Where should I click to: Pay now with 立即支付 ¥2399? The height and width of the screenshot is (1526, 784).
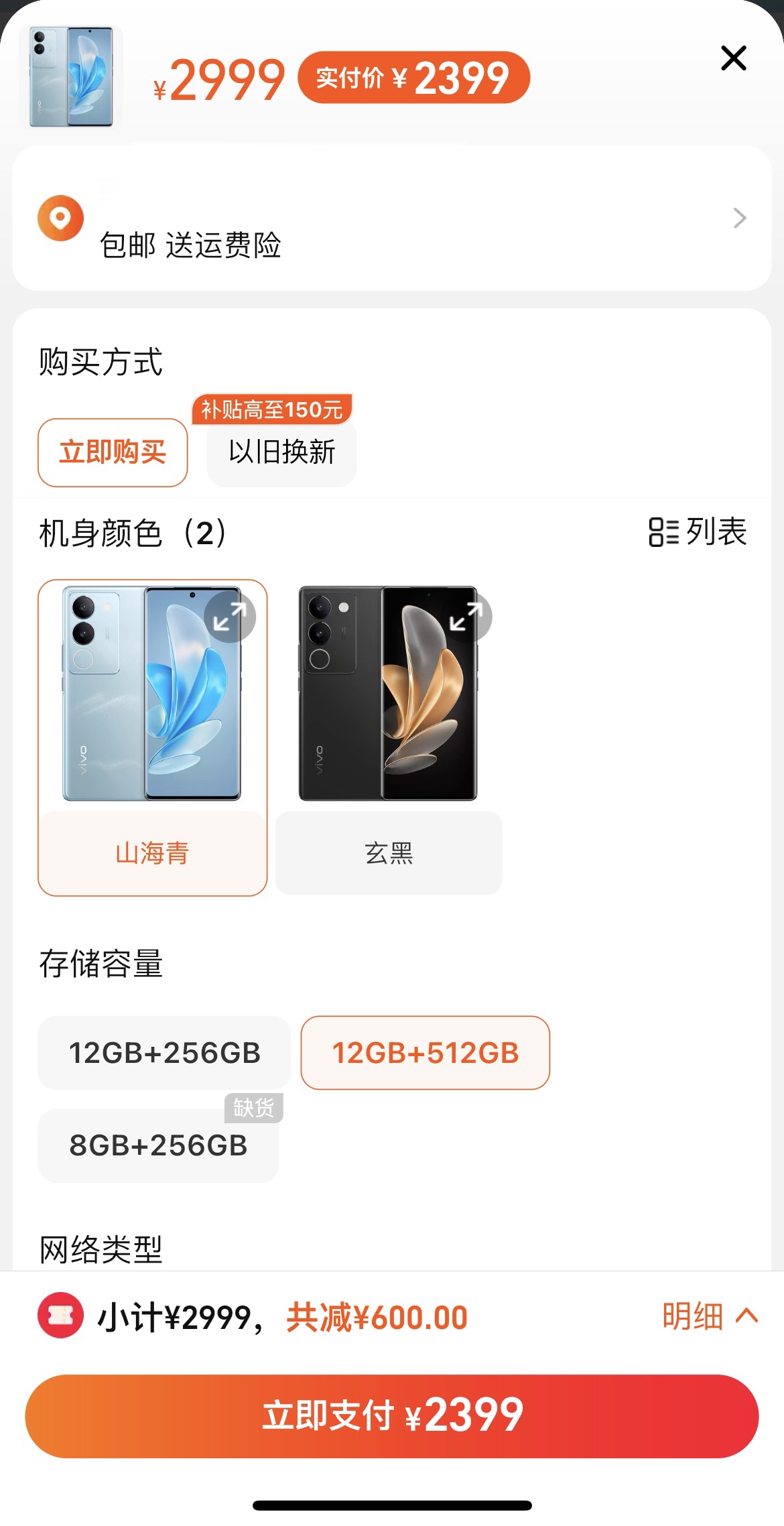point(391,1416)
